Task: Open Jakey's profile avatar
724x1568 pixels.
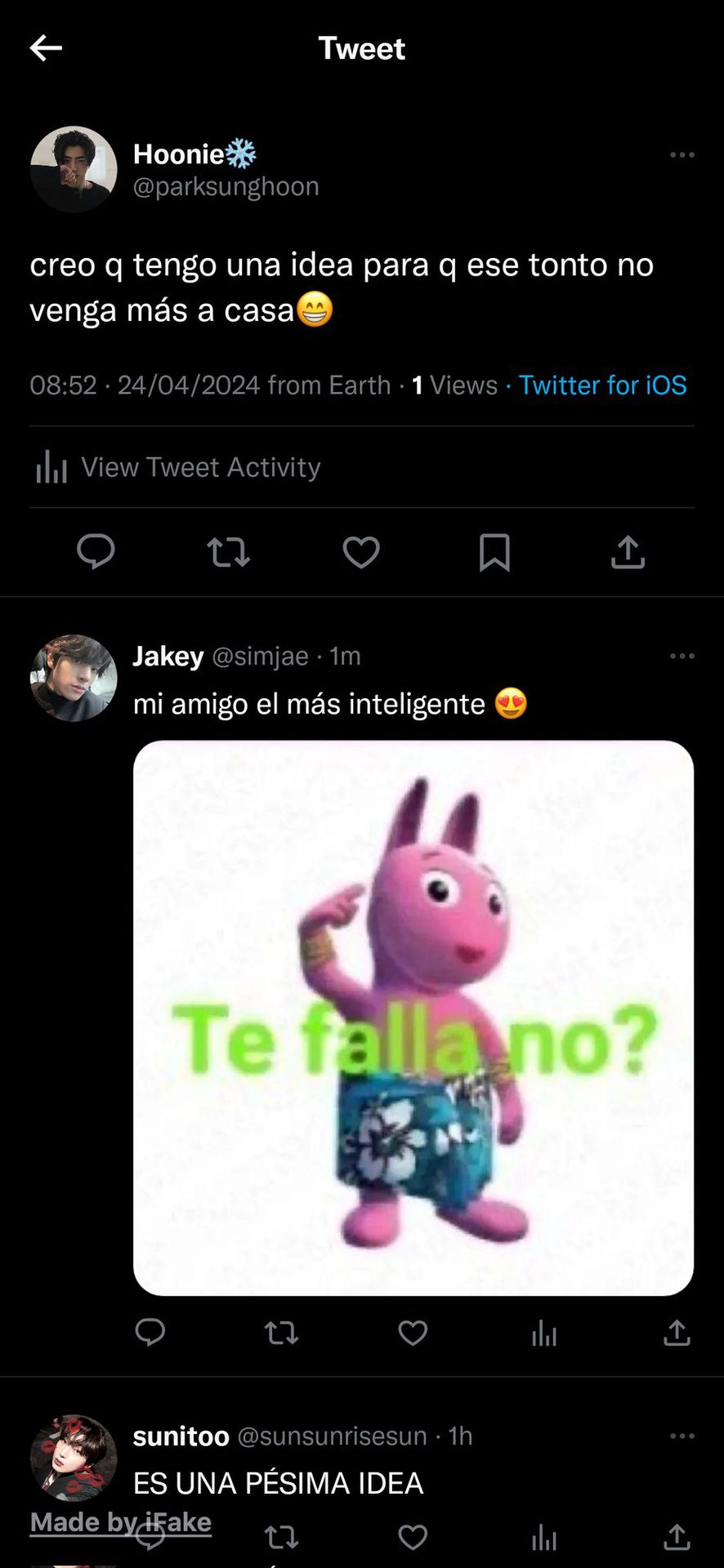Action: 74,678
